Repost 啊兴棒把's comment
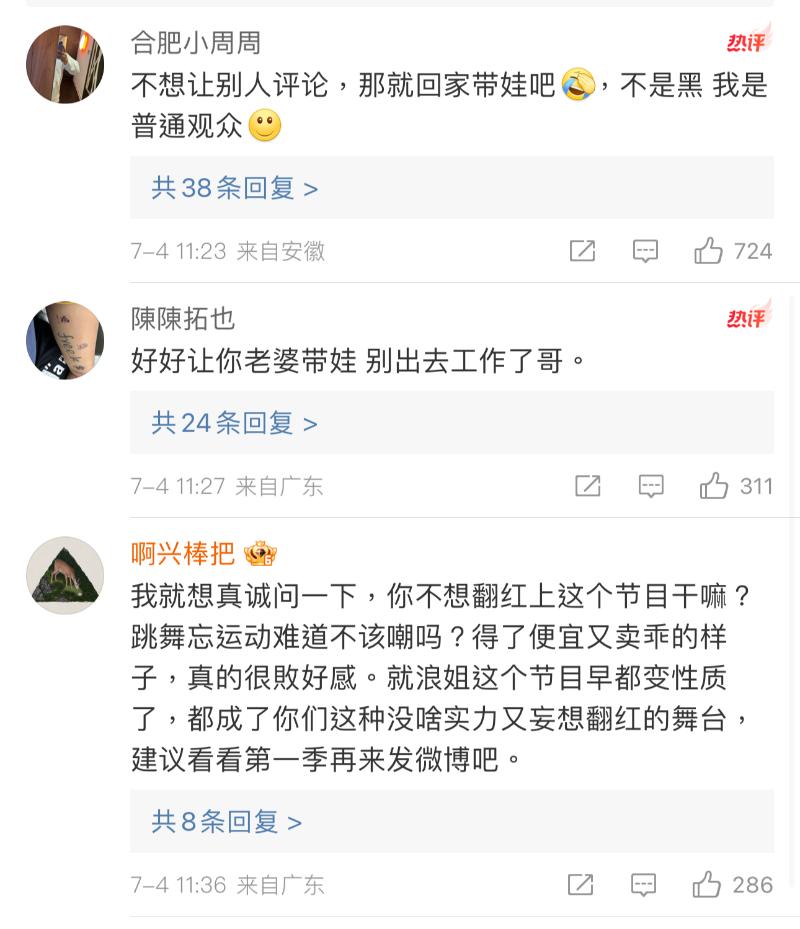 [580, 885]
